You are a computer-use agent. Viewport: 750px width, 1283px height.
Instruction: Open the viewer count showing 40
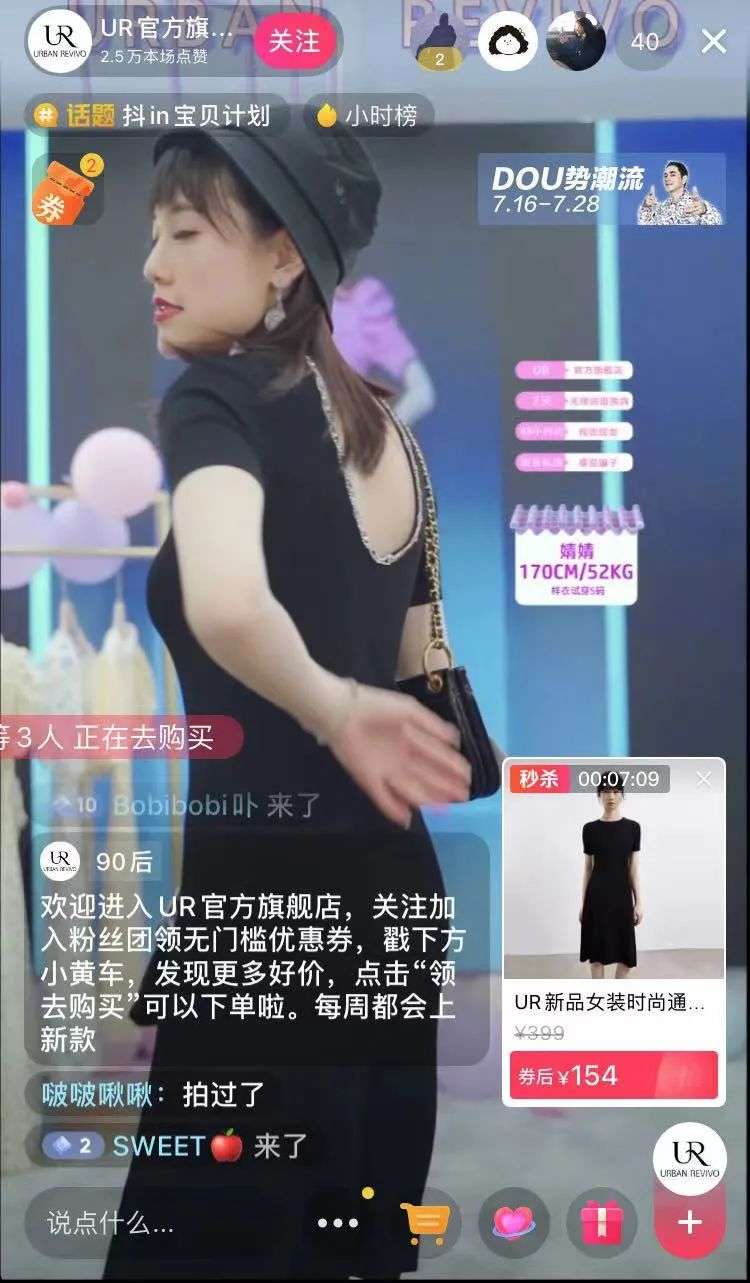645,41
